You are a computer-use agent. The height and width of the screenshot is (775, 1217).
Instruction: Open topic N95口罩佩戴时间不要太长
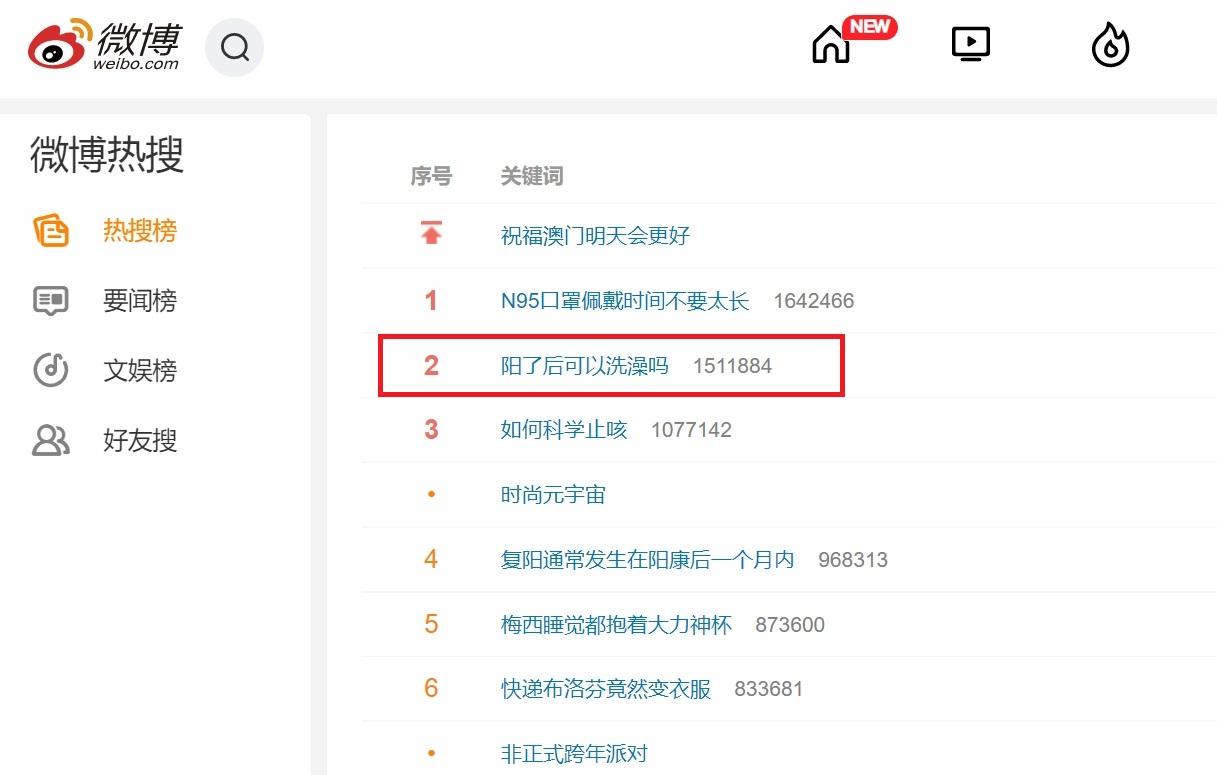pos(625,301)
